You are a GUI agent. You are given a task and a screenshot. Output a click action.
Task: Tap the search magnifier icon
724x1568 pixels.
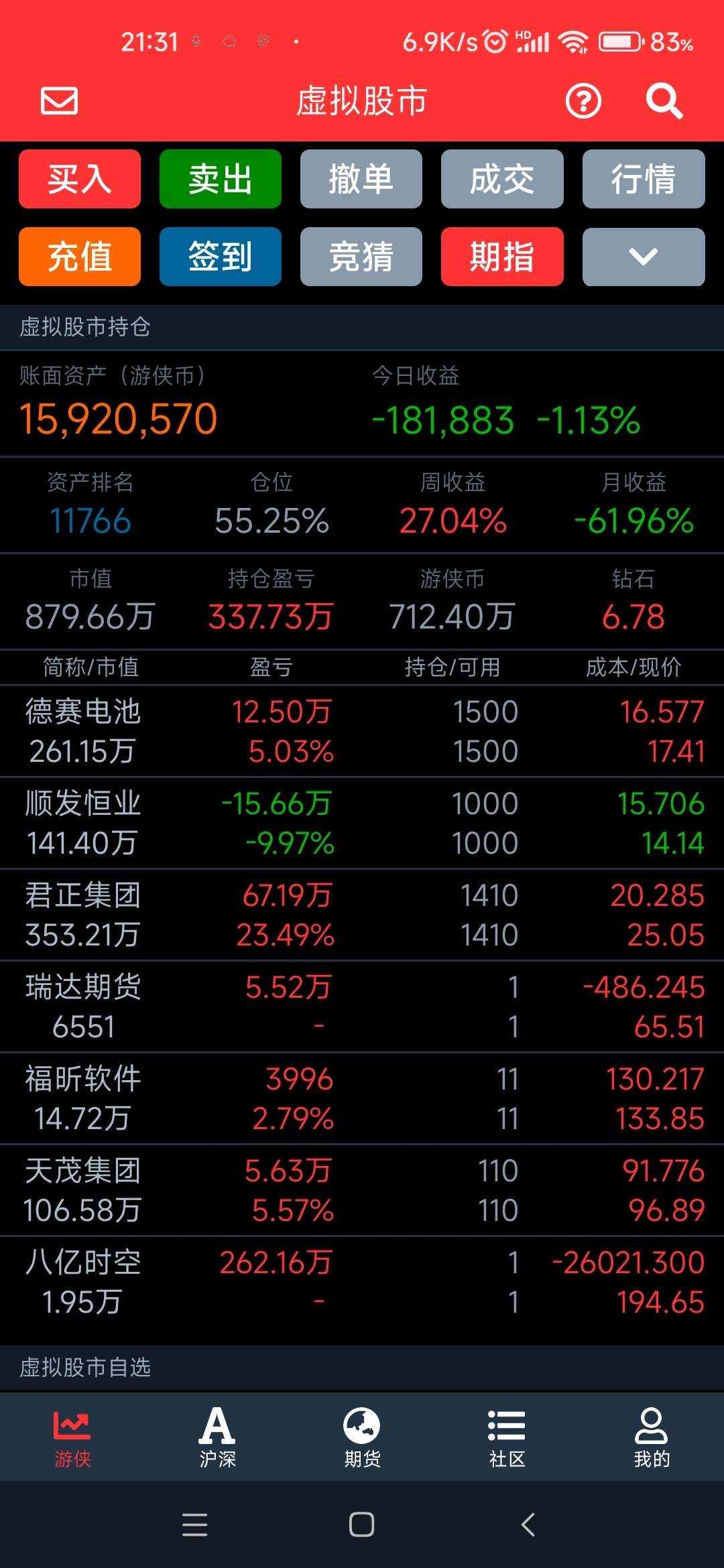click(x=664, y=101)
